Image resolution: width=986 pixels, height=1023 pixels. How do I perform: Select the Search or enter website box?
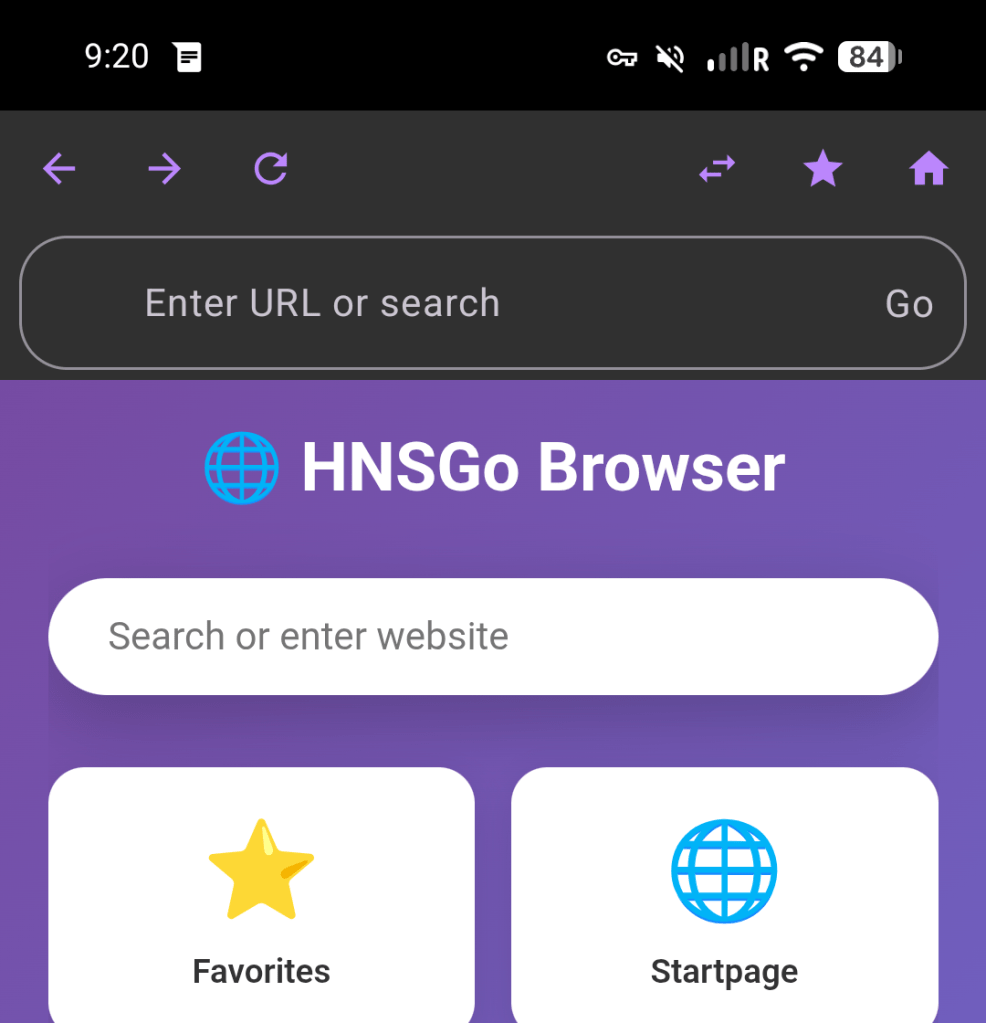point(493,636)
